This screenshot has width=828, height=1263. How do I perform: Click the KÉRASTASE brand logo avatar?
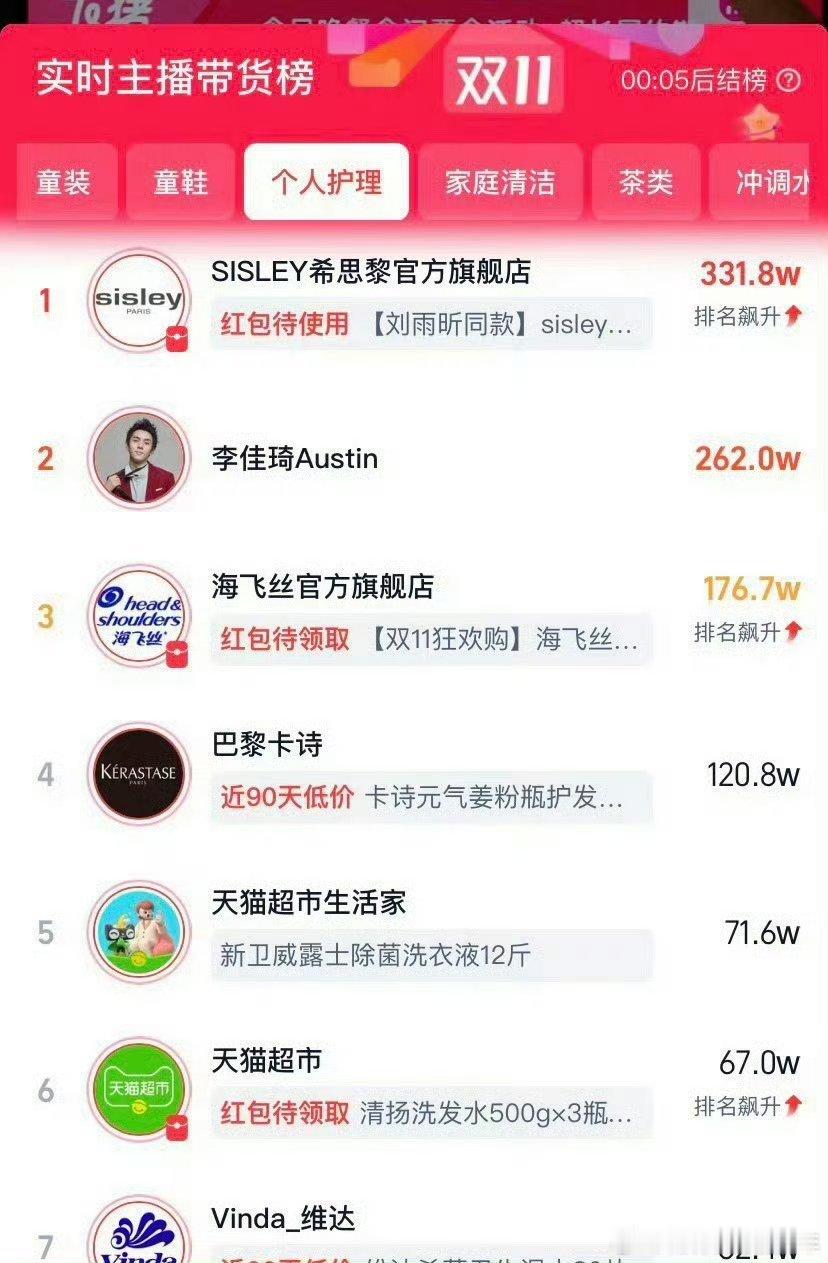138,774
